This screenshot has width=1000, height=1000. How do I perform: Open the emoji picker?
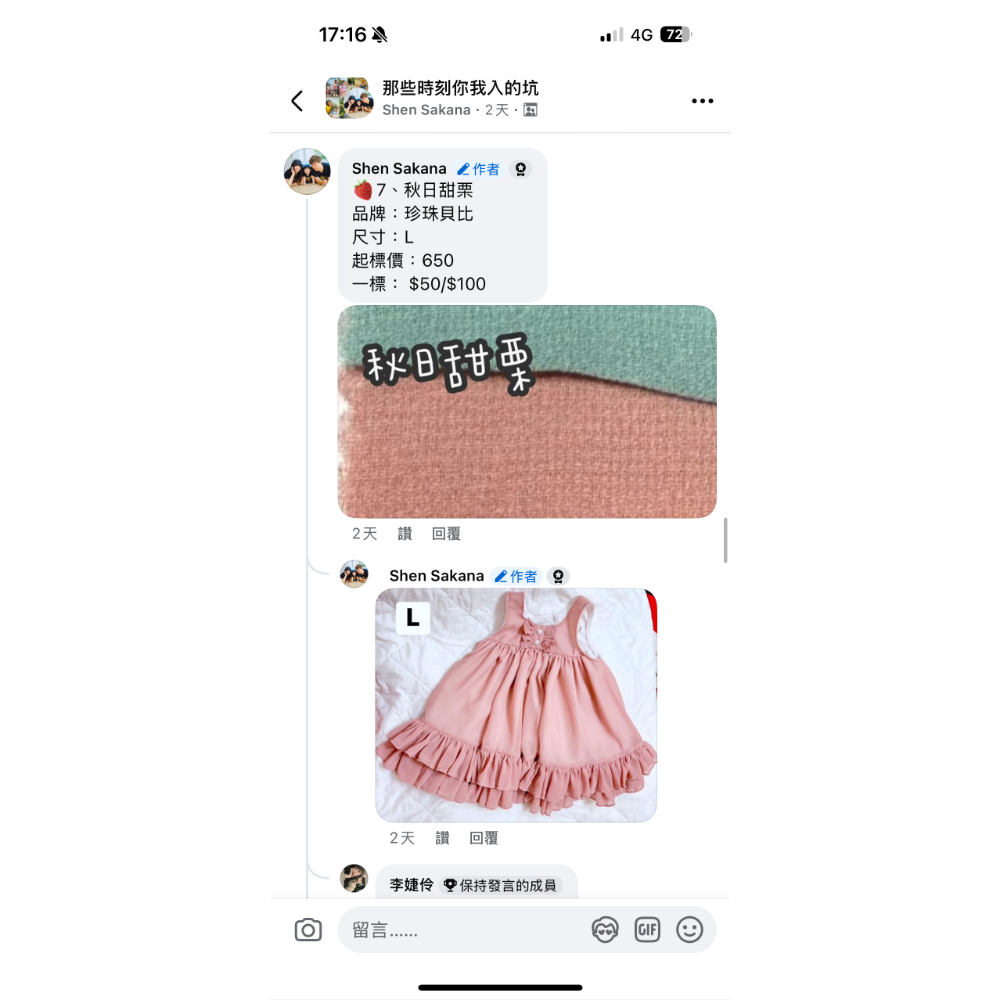tap(690, 930)
